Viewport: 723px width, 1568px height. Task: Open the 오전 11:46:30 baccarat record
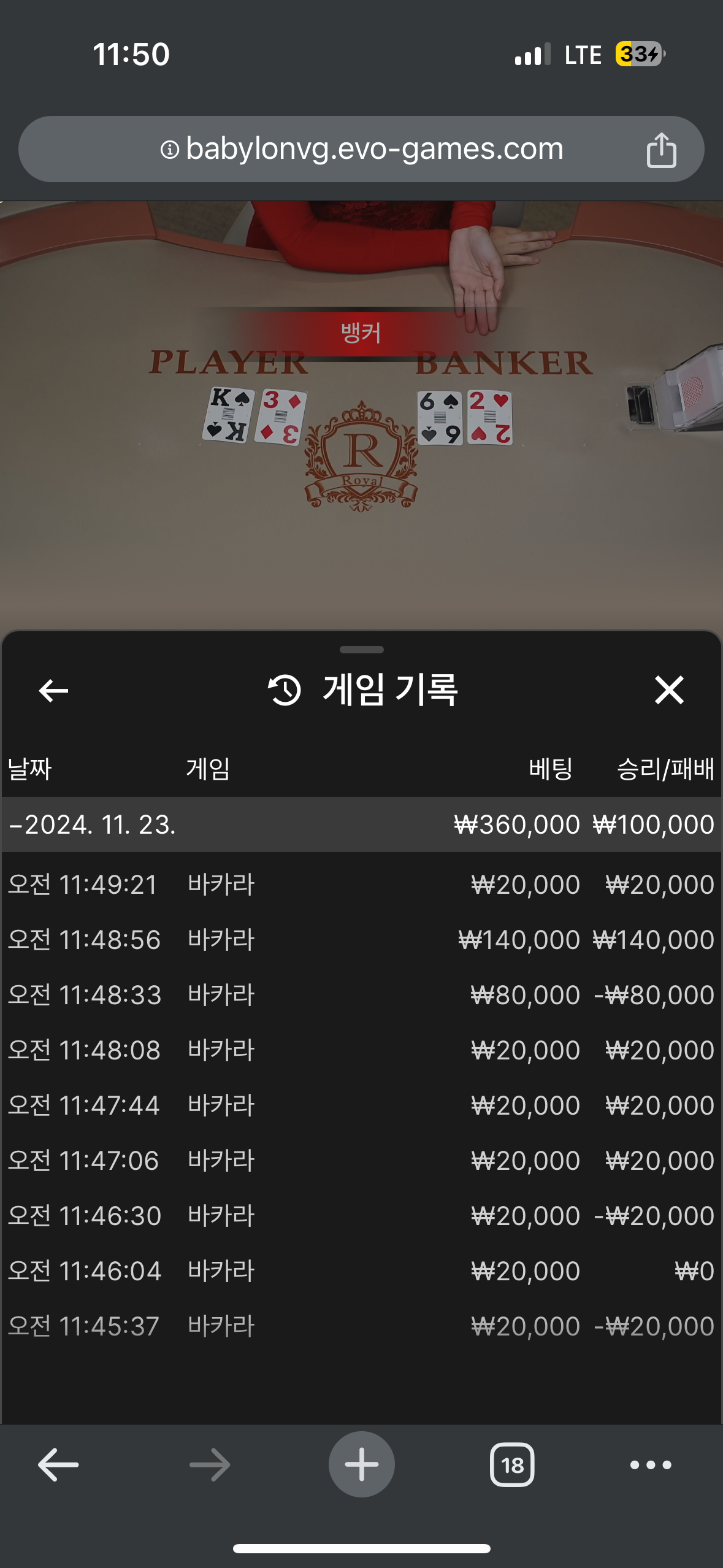coord(361,1216)
